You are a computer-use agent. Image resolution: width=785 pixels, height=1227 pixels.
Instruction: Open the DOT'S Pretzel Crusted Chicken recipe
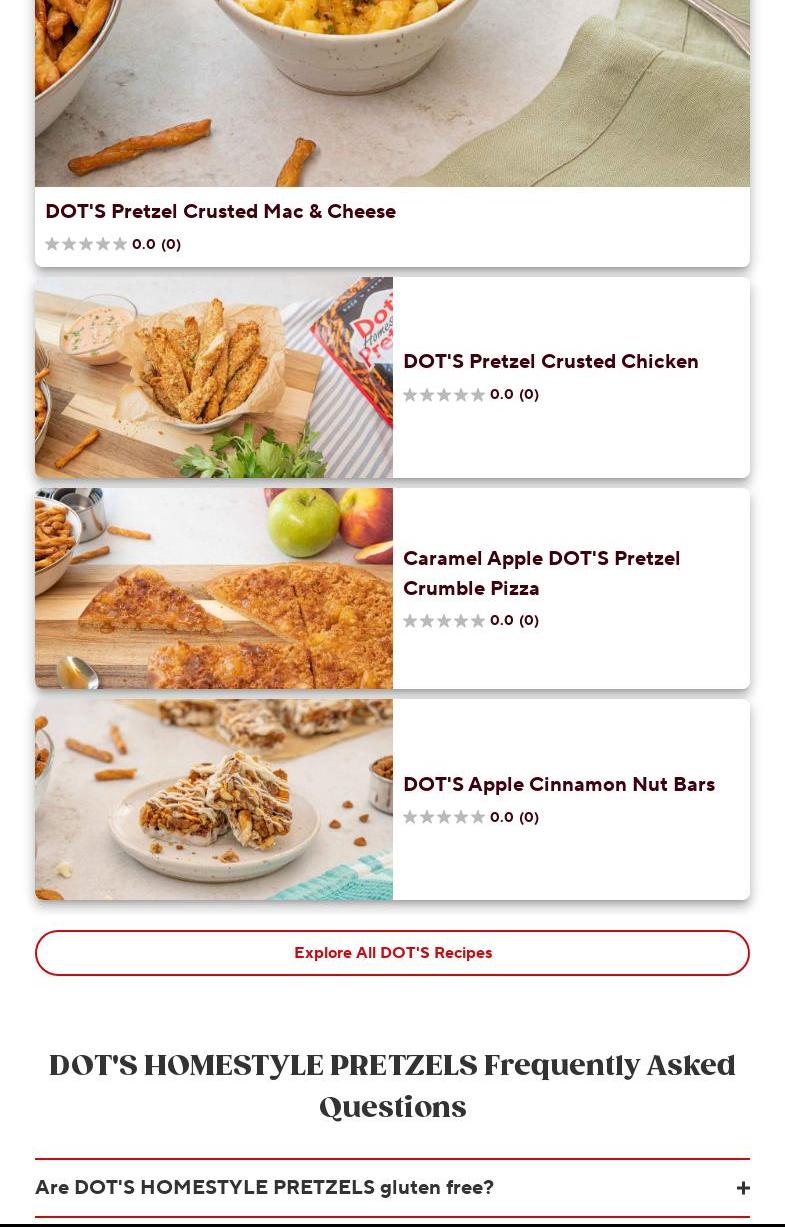tap(551, 361)
